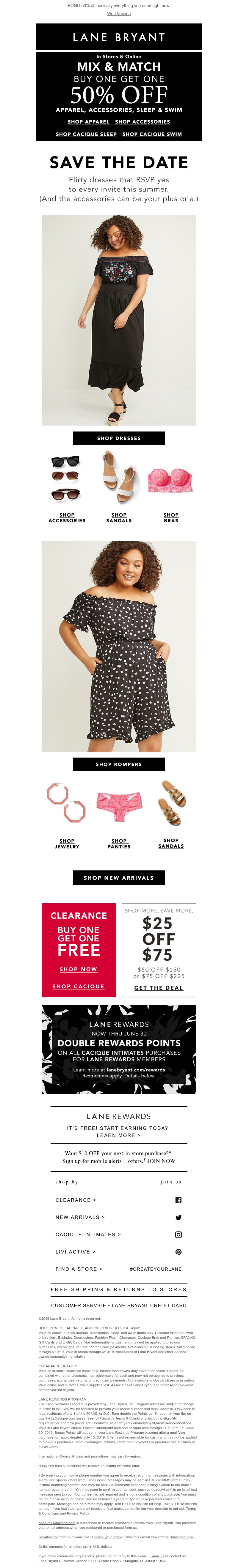The height and width of the screenshot is (1568, 238).
Task: Open the Cacique Intimates row
Action: pyautogui.click(x=88, y=1235)
